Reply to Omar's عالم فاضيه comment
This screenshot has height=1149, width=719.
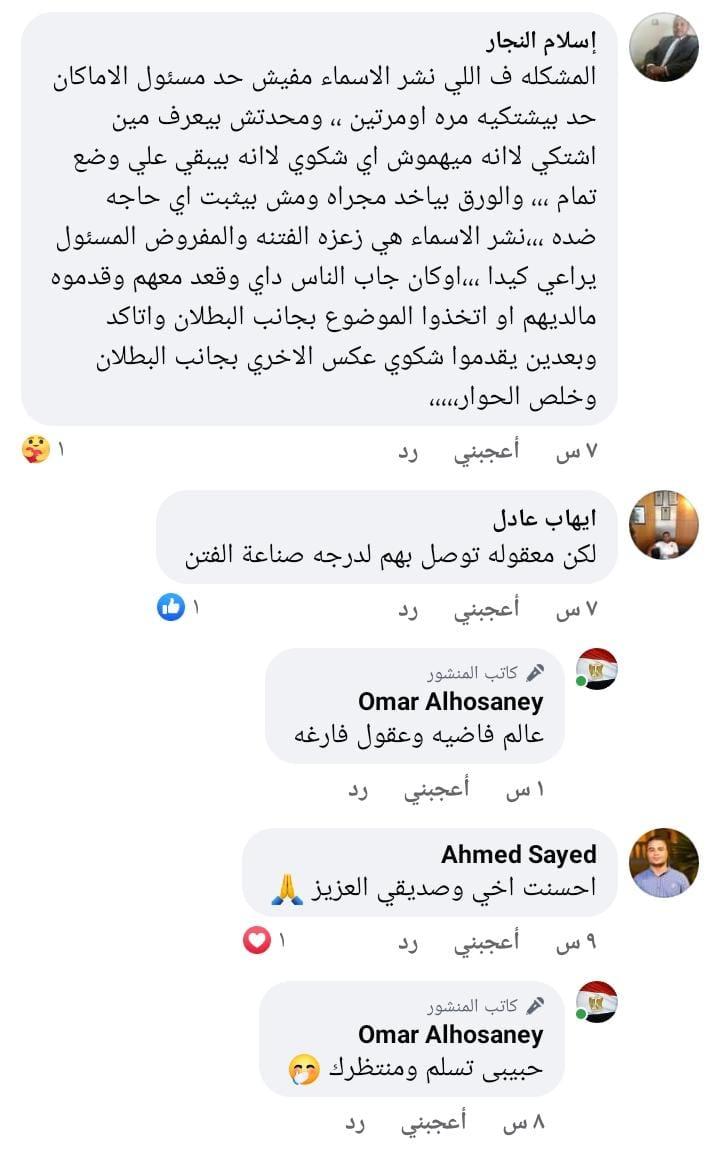coord(358,790)
